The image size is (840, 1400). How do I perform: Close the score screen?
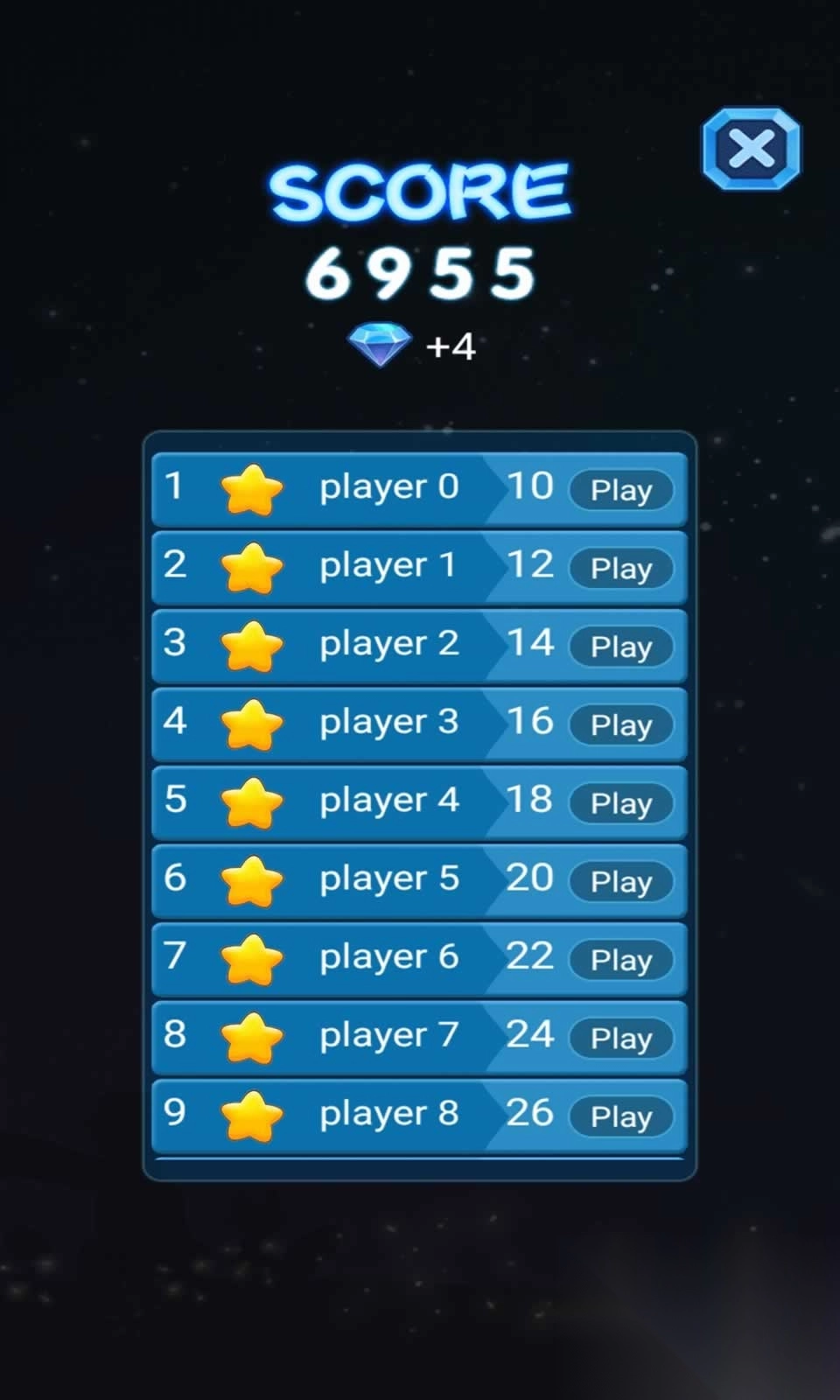(751, 148)
